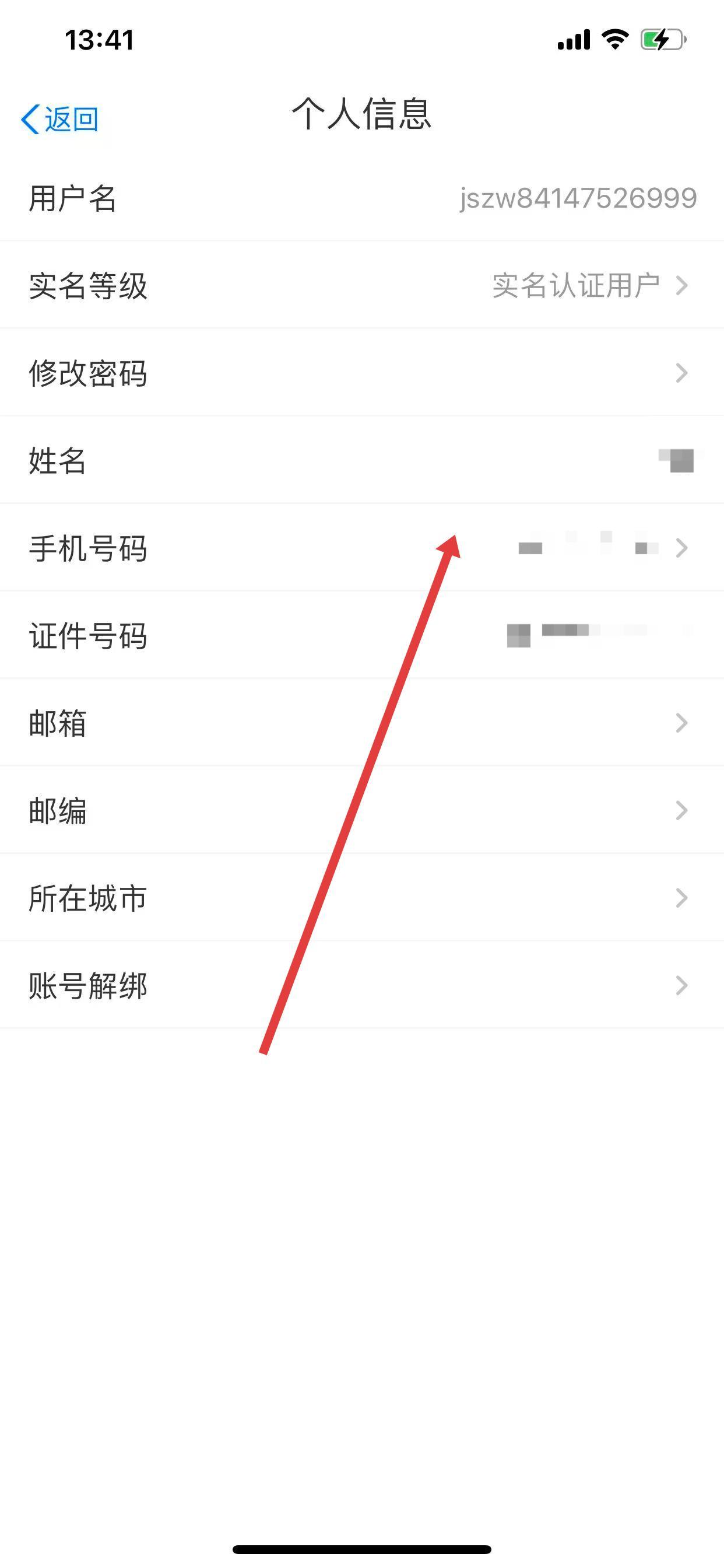Open the 邮箱 email row
Image resolution: width=724 pixels, height=1568 pixels.
361,723
